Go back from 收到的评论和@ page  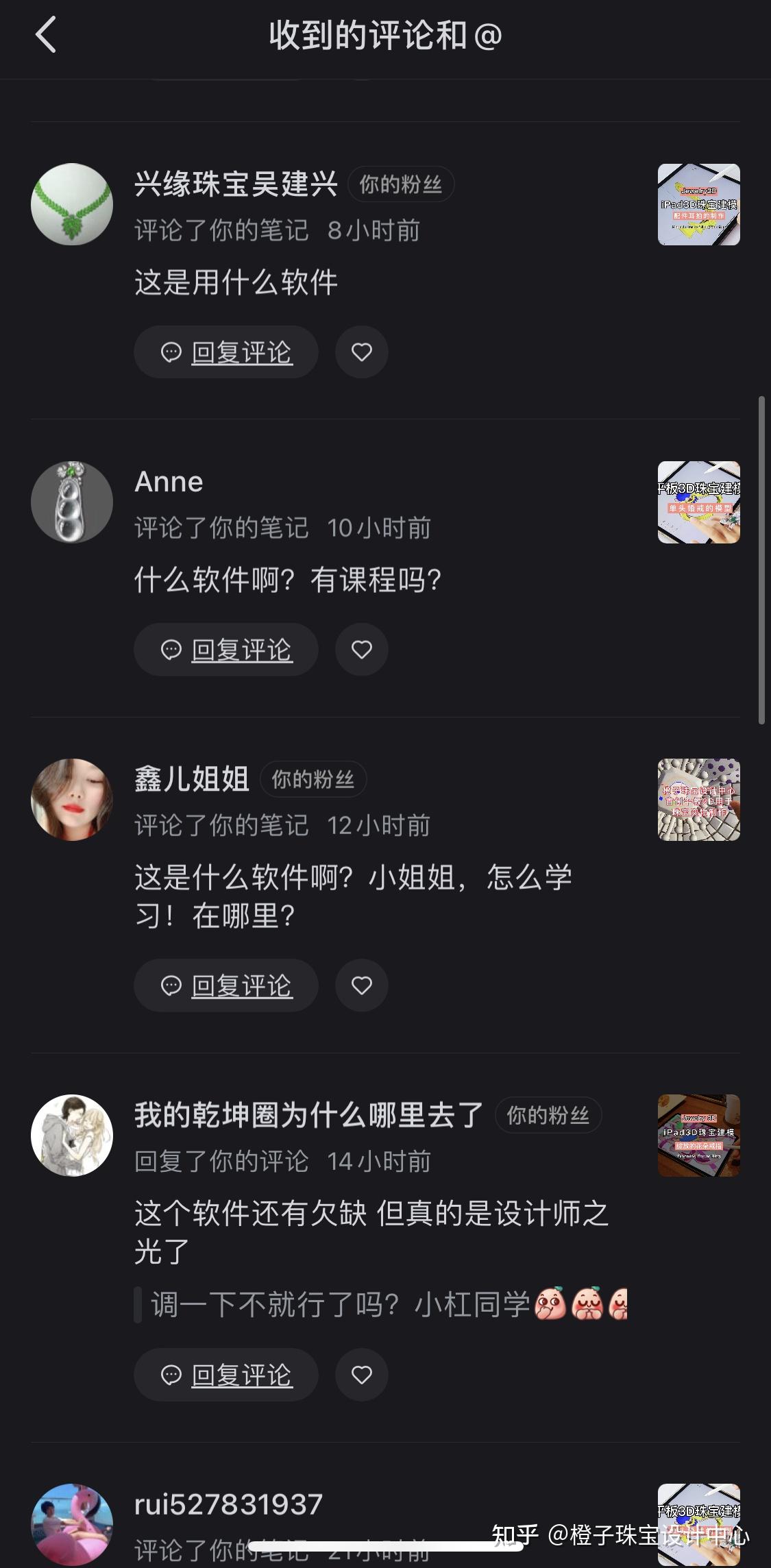(46, 35)
